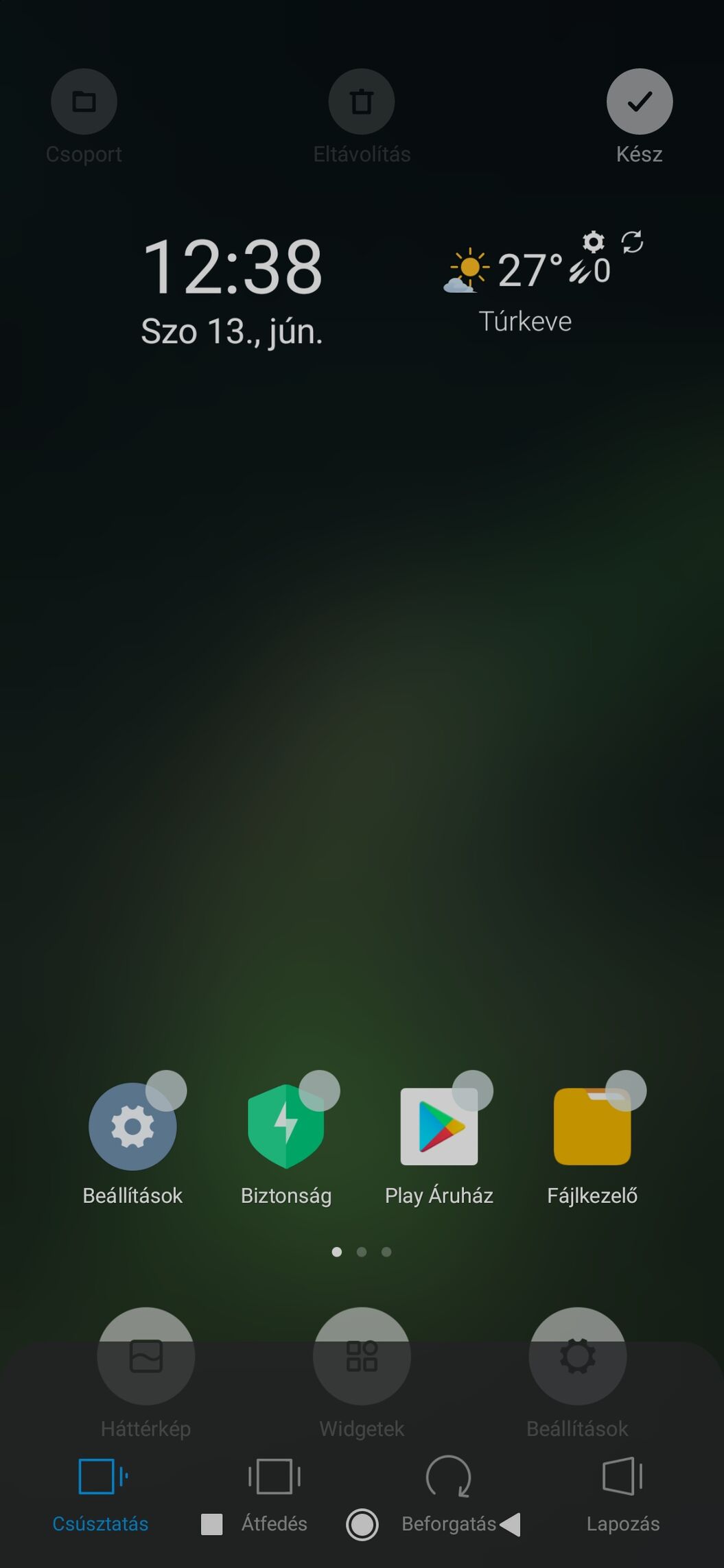724x1568 pixels.
Task: Choose the Csúsztatás transition effect
Action: pyautogui.click(x=102, y=1490)
